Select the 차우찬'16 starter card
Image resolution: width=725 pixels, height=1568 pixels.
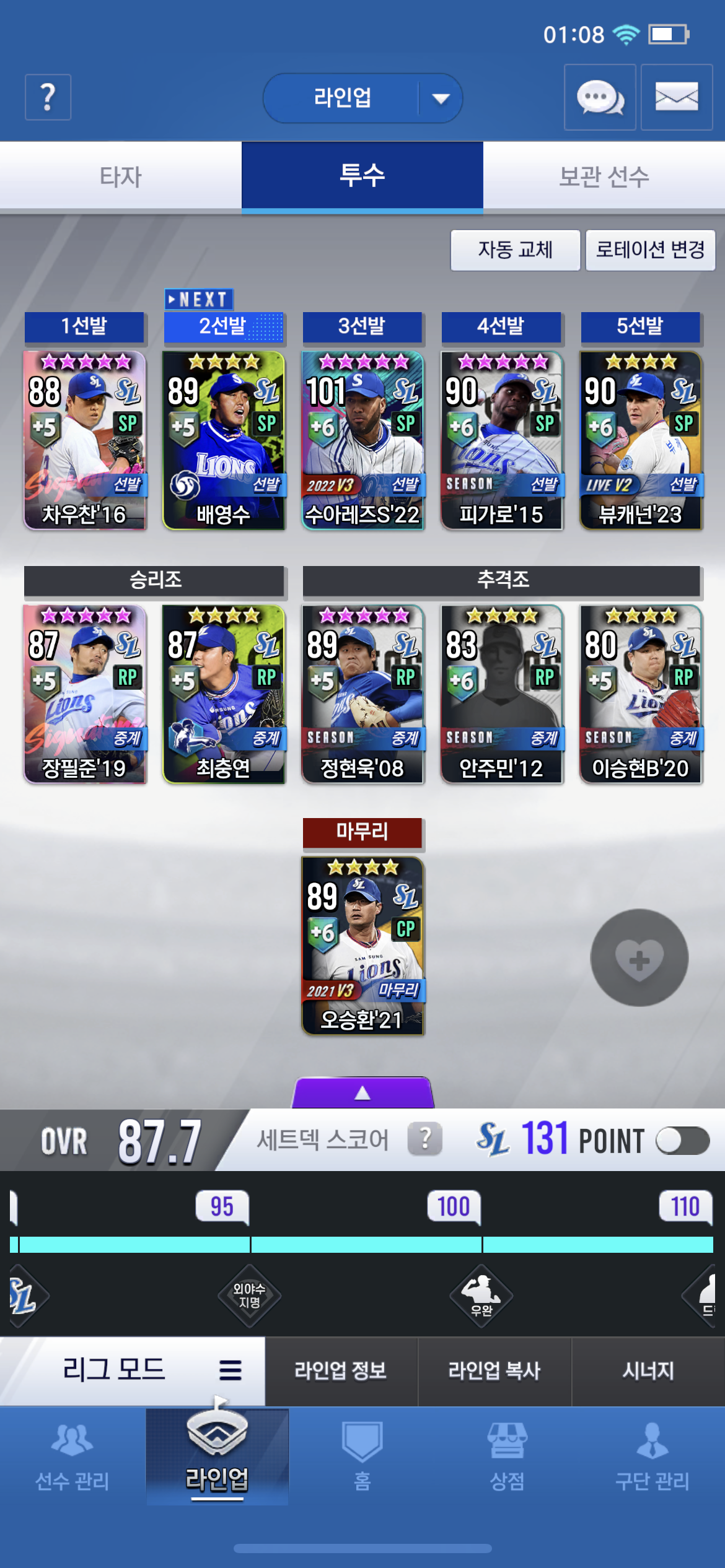click(x=85, y=440)
